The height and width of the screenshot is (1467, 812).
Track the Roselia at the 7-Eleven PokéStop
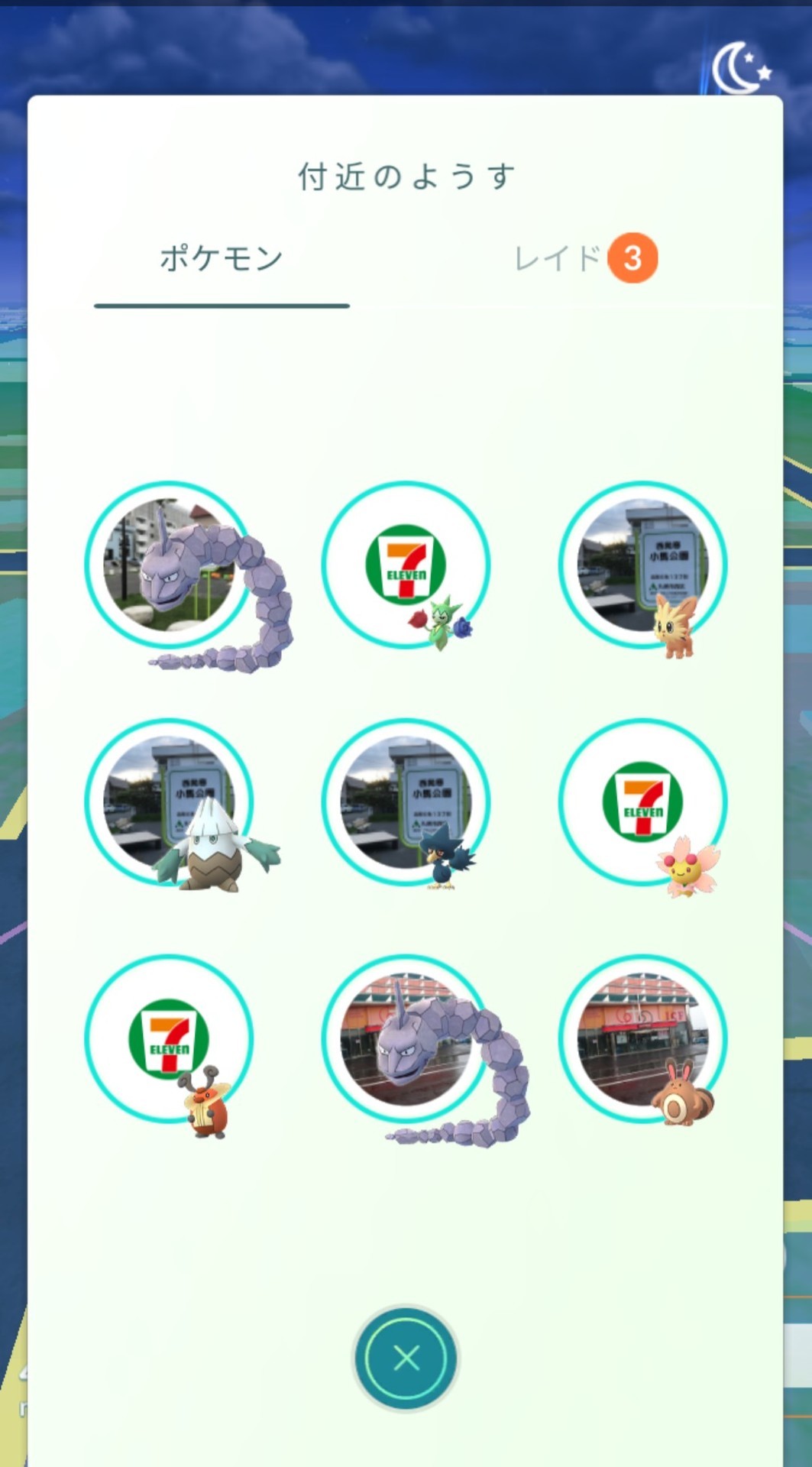(x=406, y=565)
